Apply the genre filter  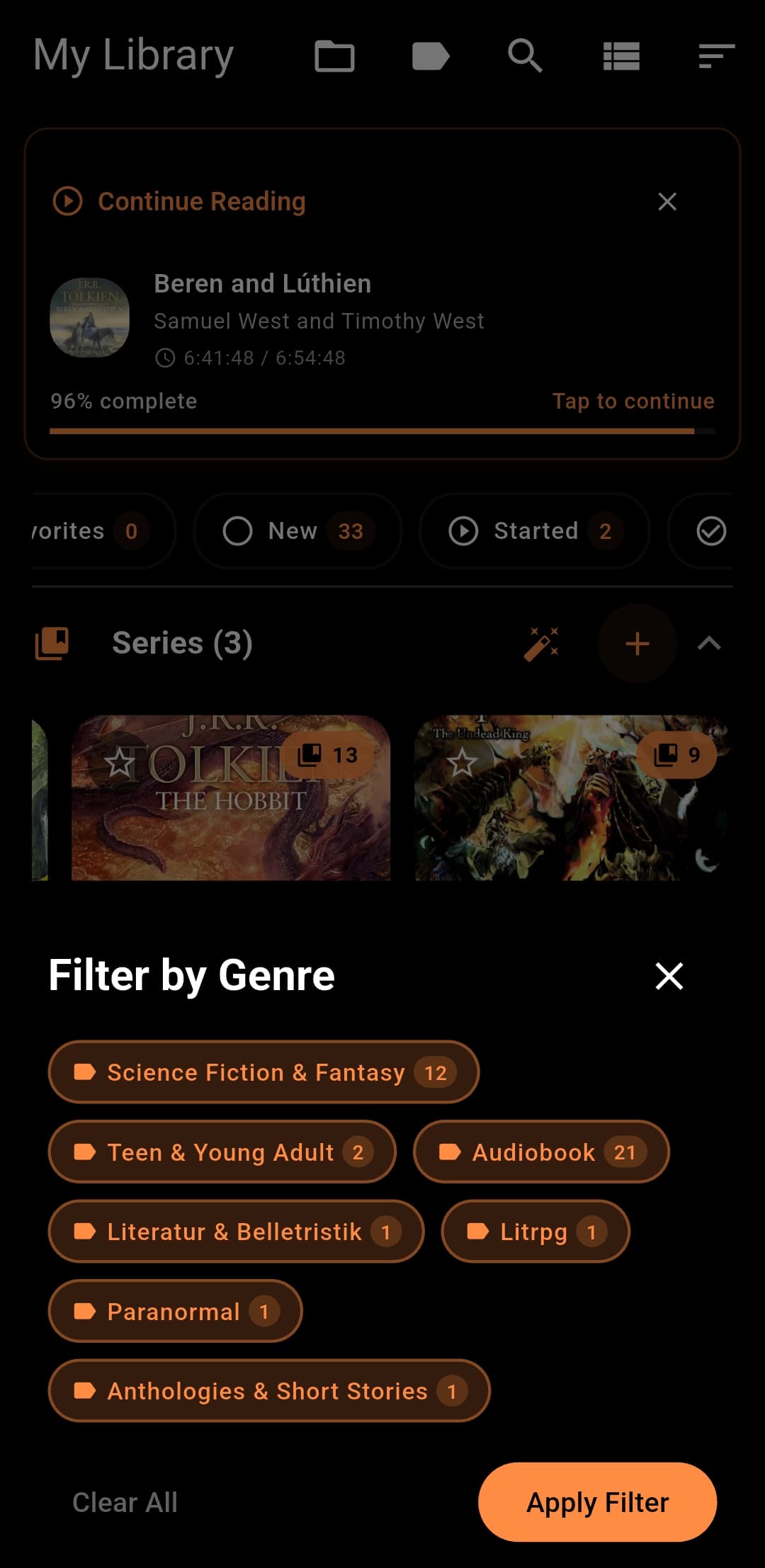click(x=597, y=1502)
